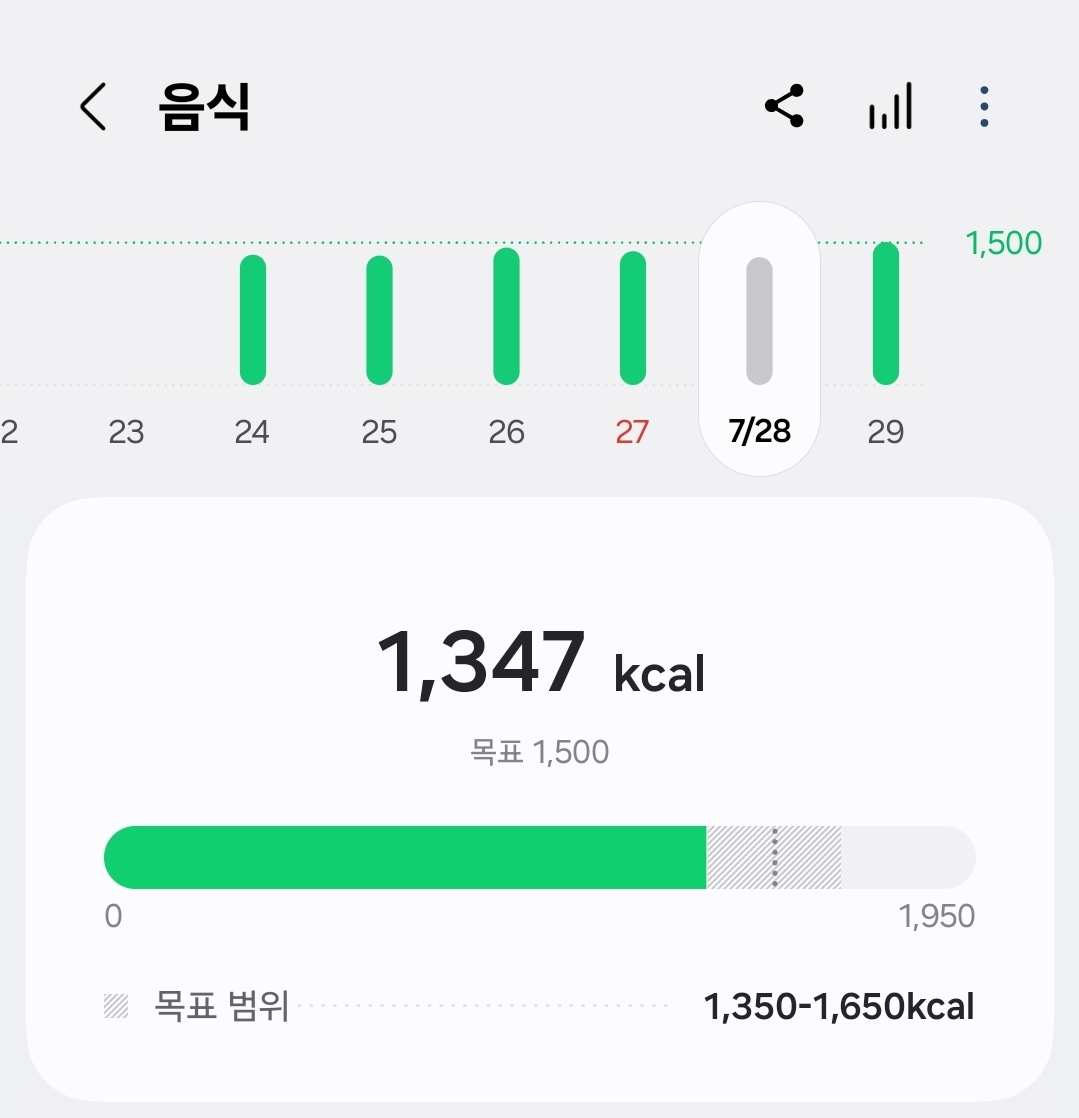The height and width of the screenshot is (1118, 1079).
Task: Go back from the 음식 screen
Action: tap(93, 106)
